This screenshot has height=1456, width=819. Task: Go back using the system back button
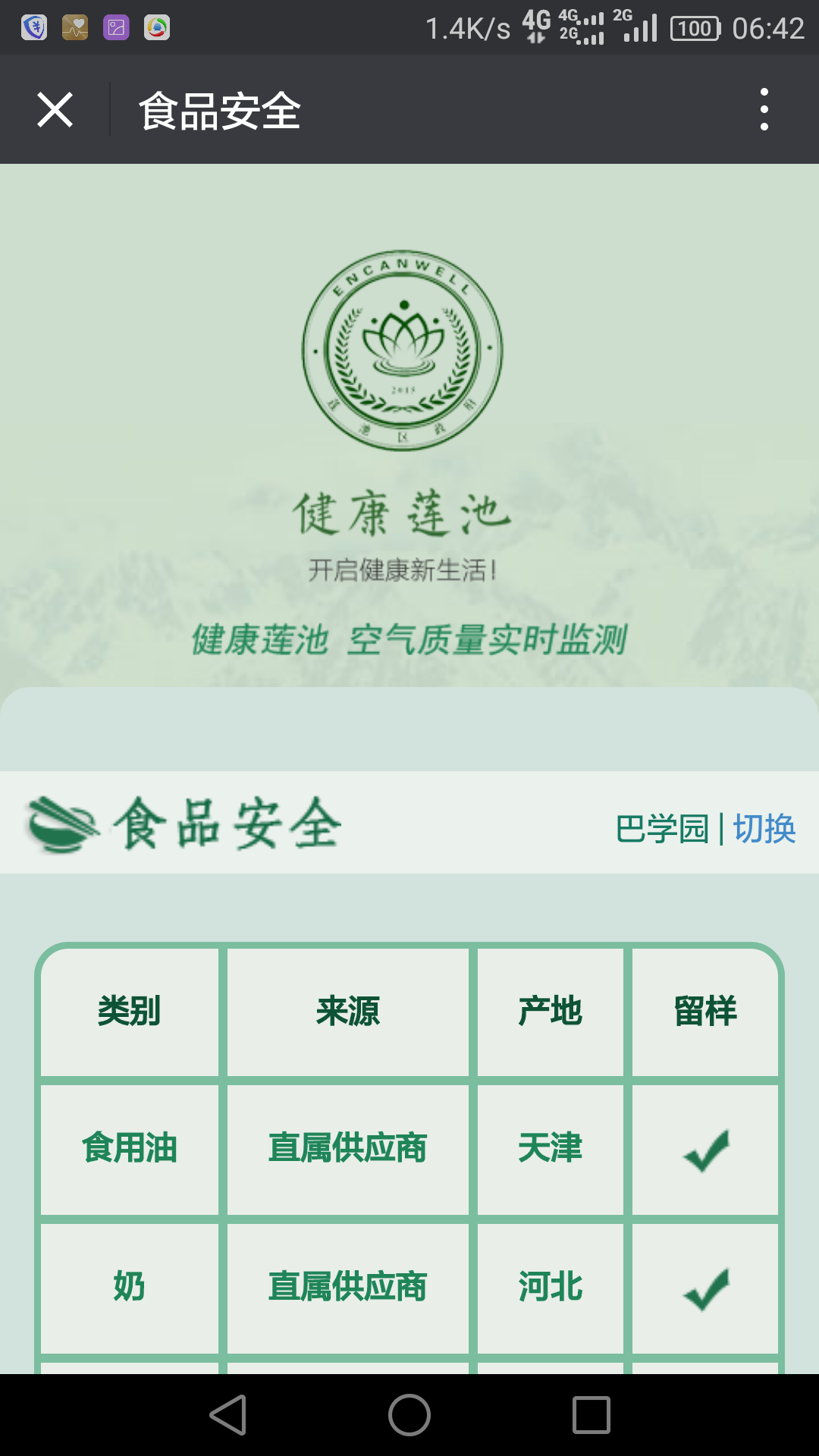point(228,1415)
